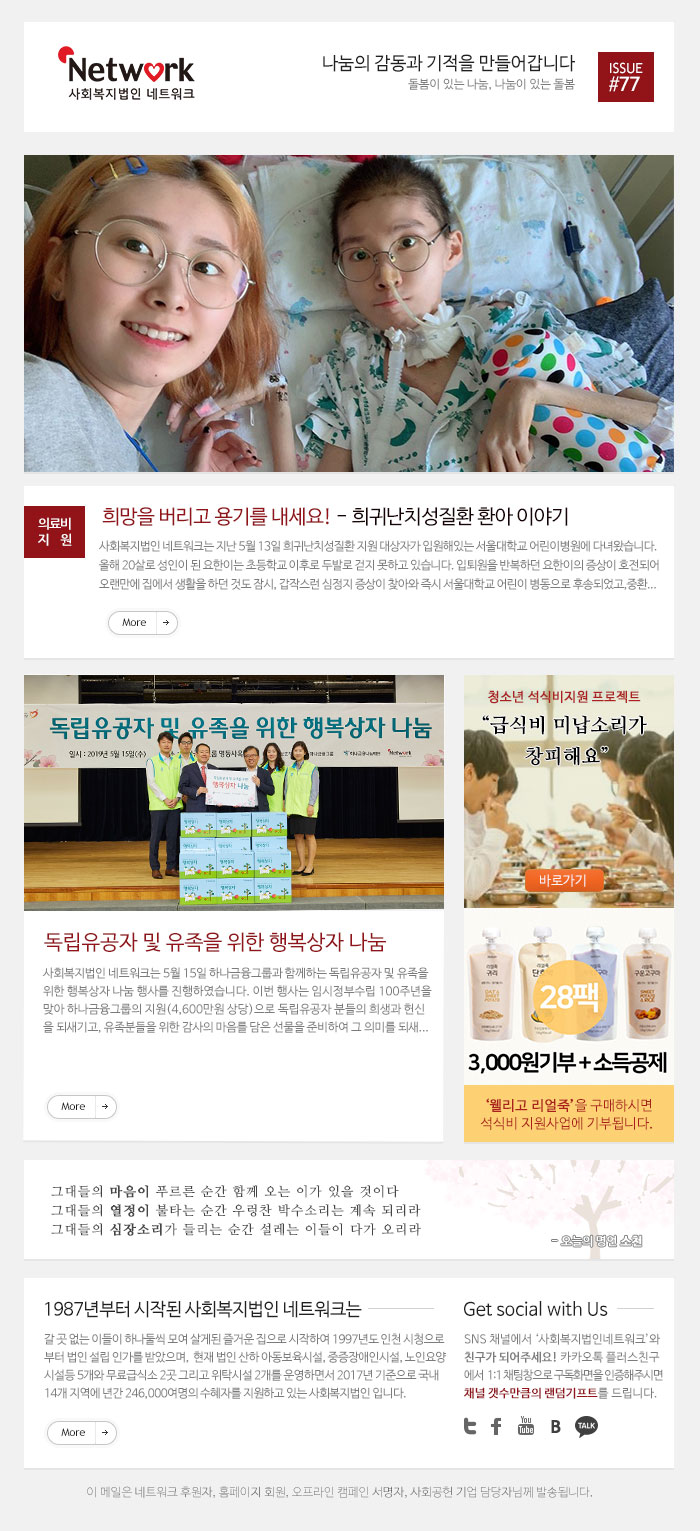Open the blog B icon

555,1427
